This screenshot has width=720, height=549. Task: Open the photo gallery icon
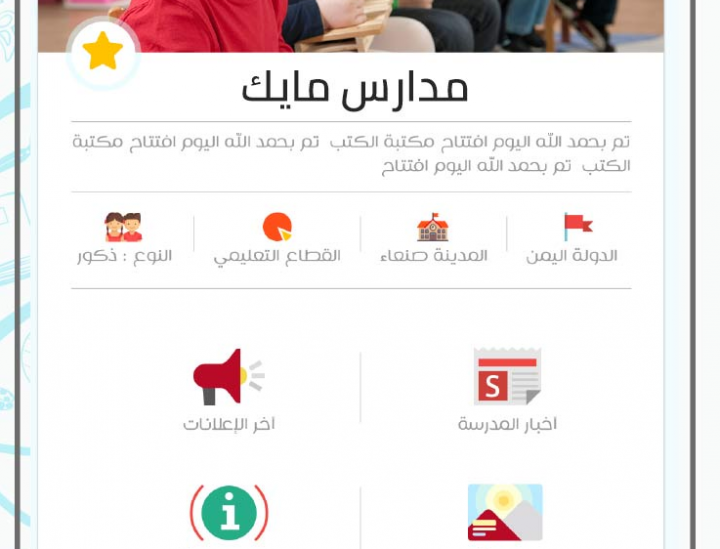[x=505, y=513]
